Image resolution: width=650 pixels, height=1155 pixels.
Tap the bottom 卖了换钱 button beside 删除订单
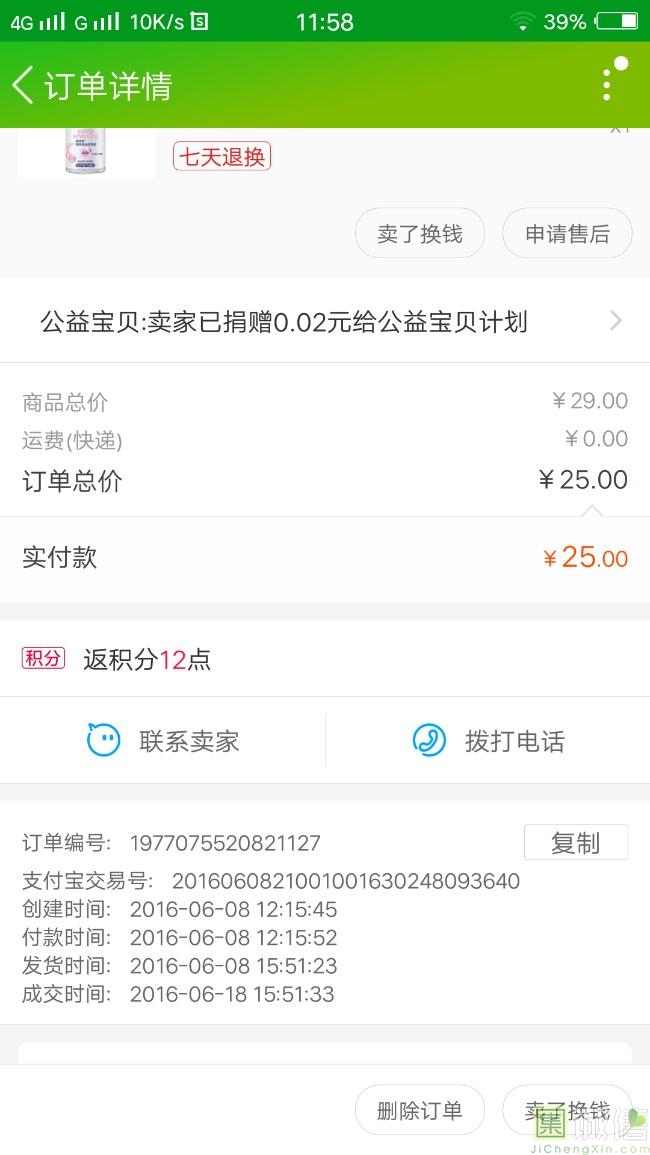pos(567,1110)
